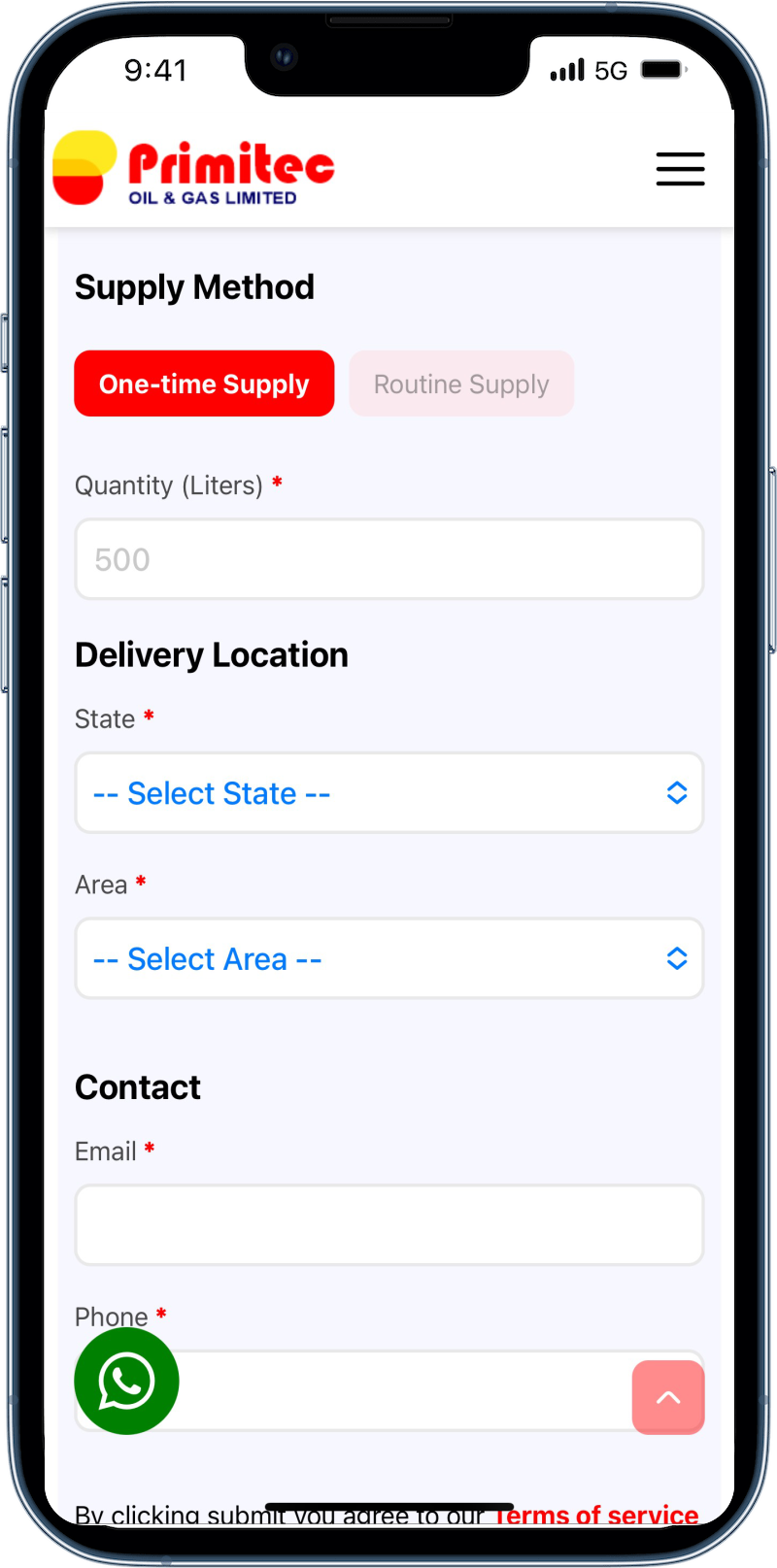Viewport: 777px width, 1568px height.
Task: Expand the Select State dropdown
Action: (388, 793)
